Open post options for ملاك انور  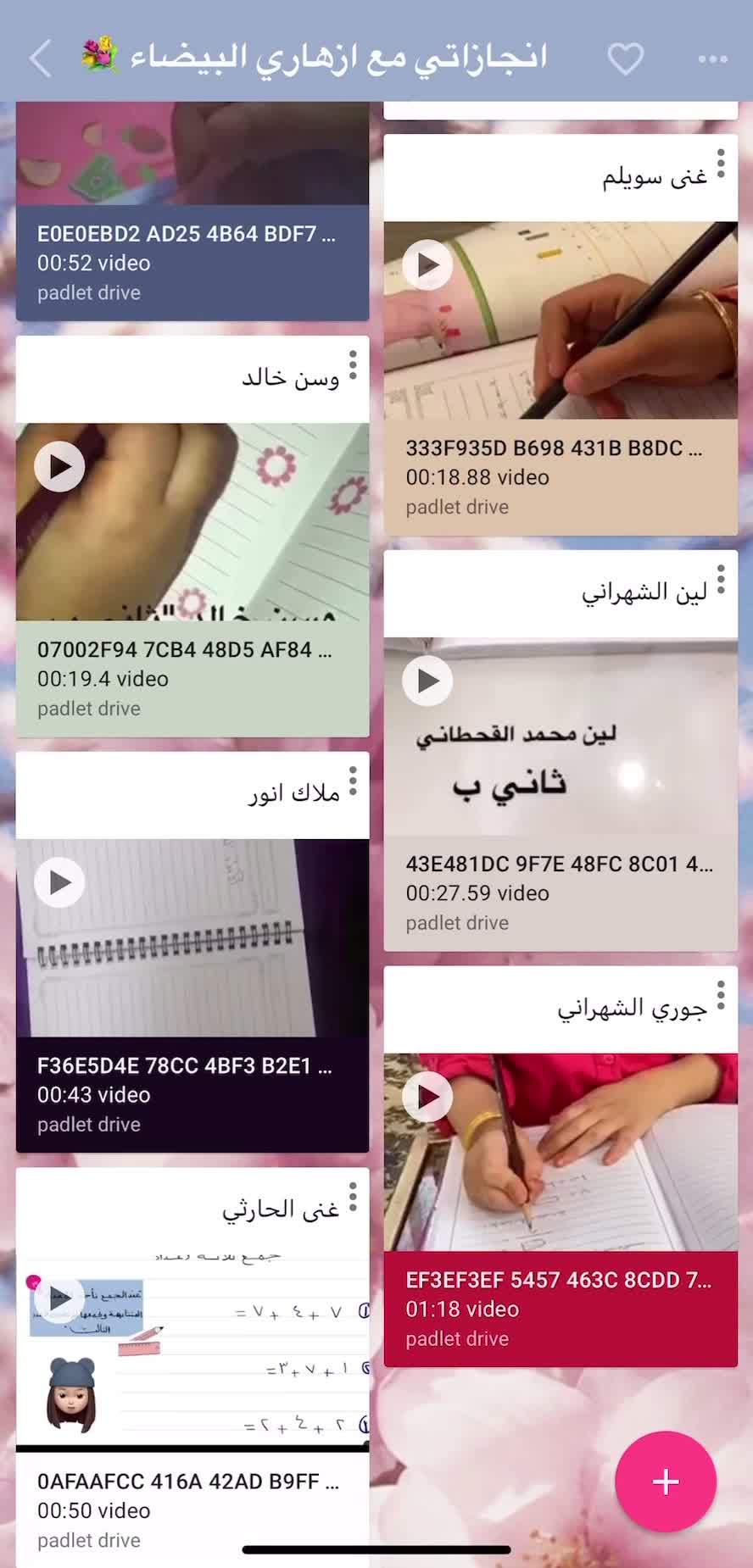(353, 781)
